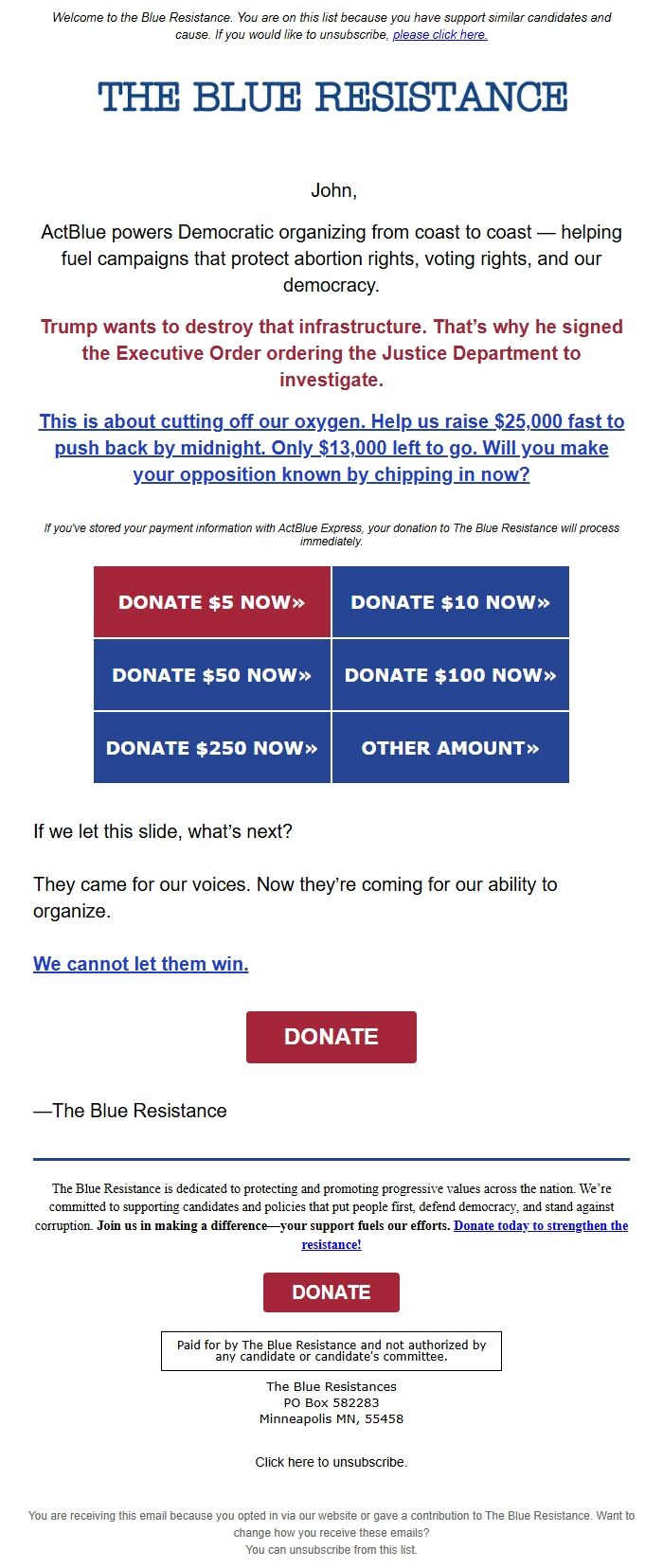
Task: Open 'Donate today to strengthen the resistance!' link
Action: 540,1225
